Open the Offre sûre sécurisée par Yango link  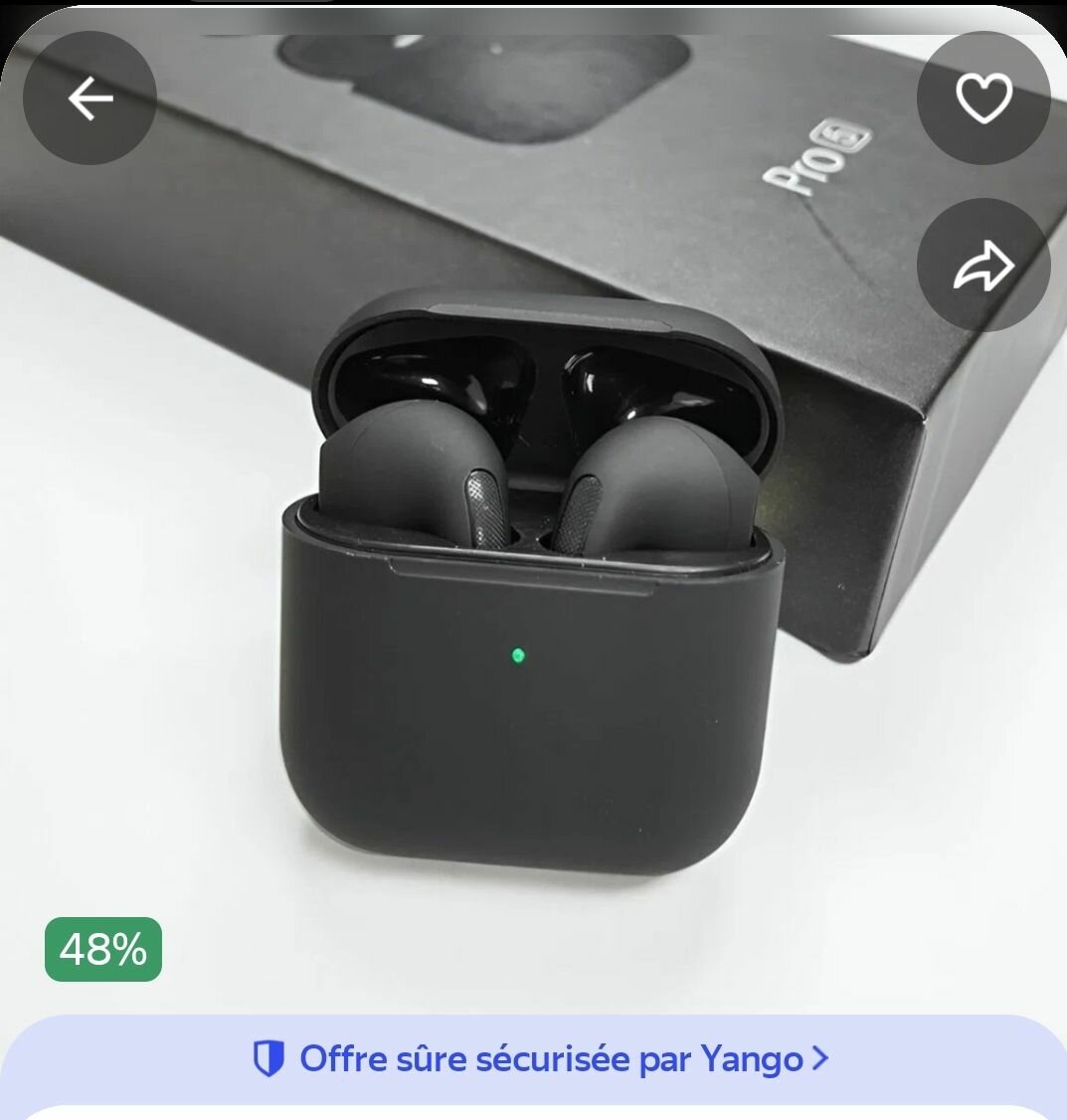pos(540,1059)
